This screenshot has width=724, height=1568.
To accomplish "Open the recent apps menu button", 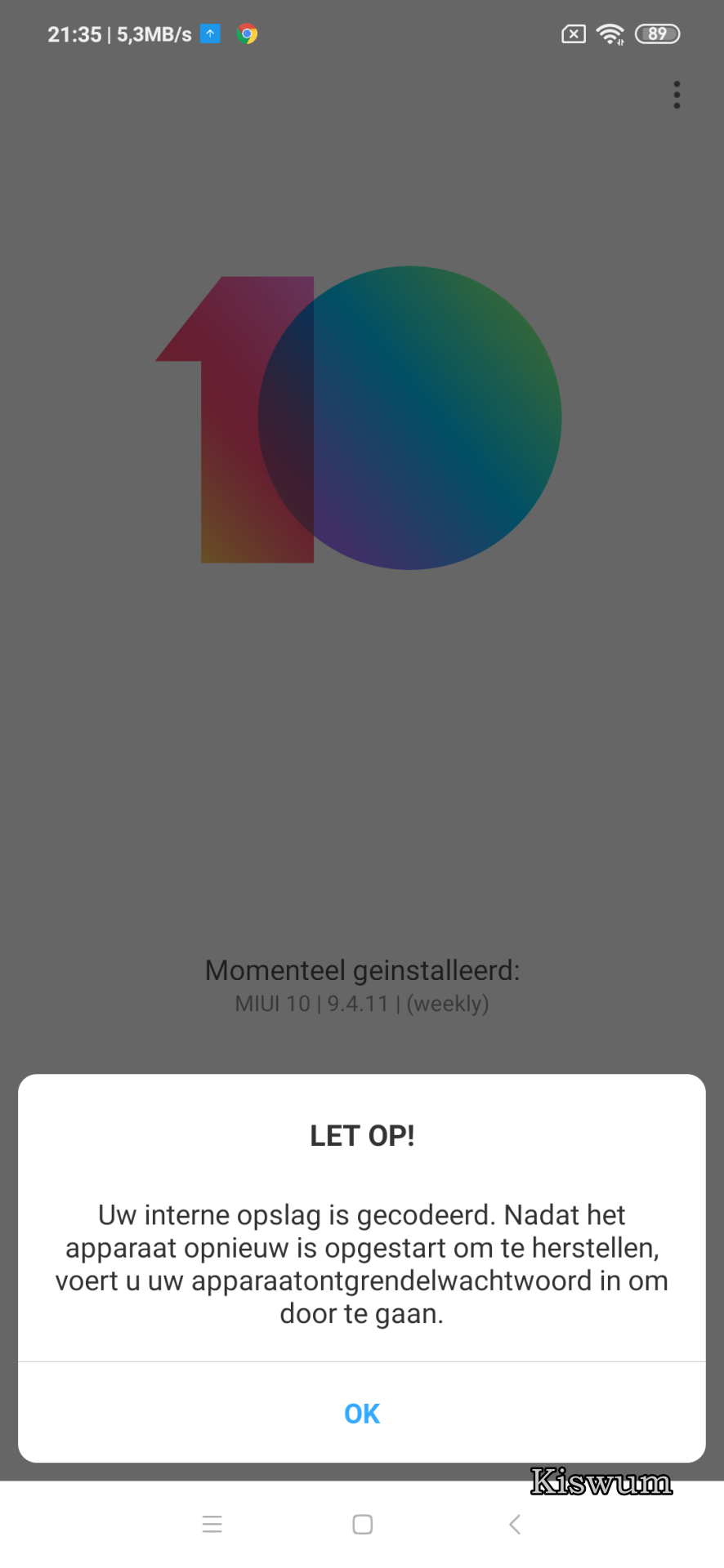I will point(212,1524).
